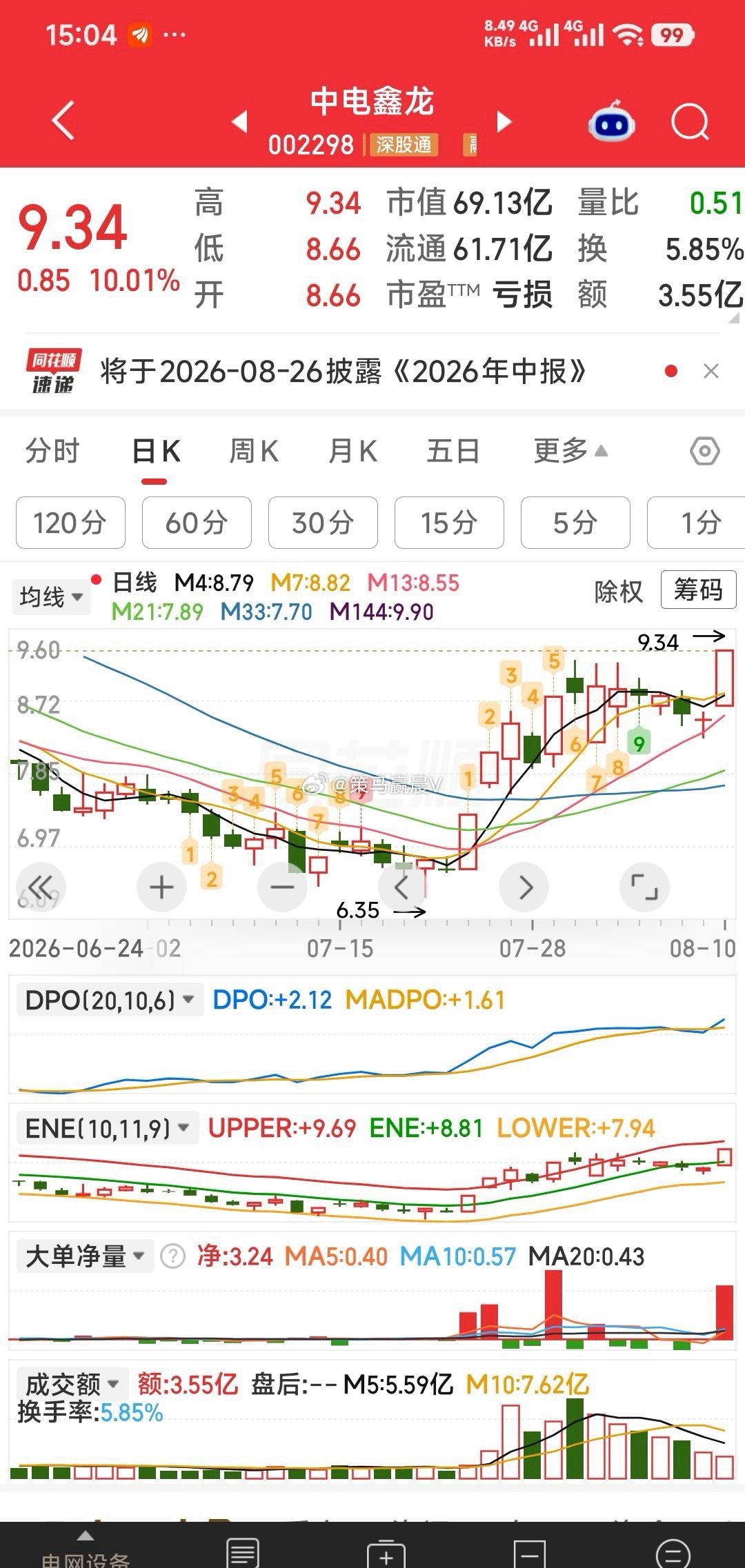The image size is (745, 1568).
Task: Change the DPO(20,10,6) indicator
Action: (109, 1000)
